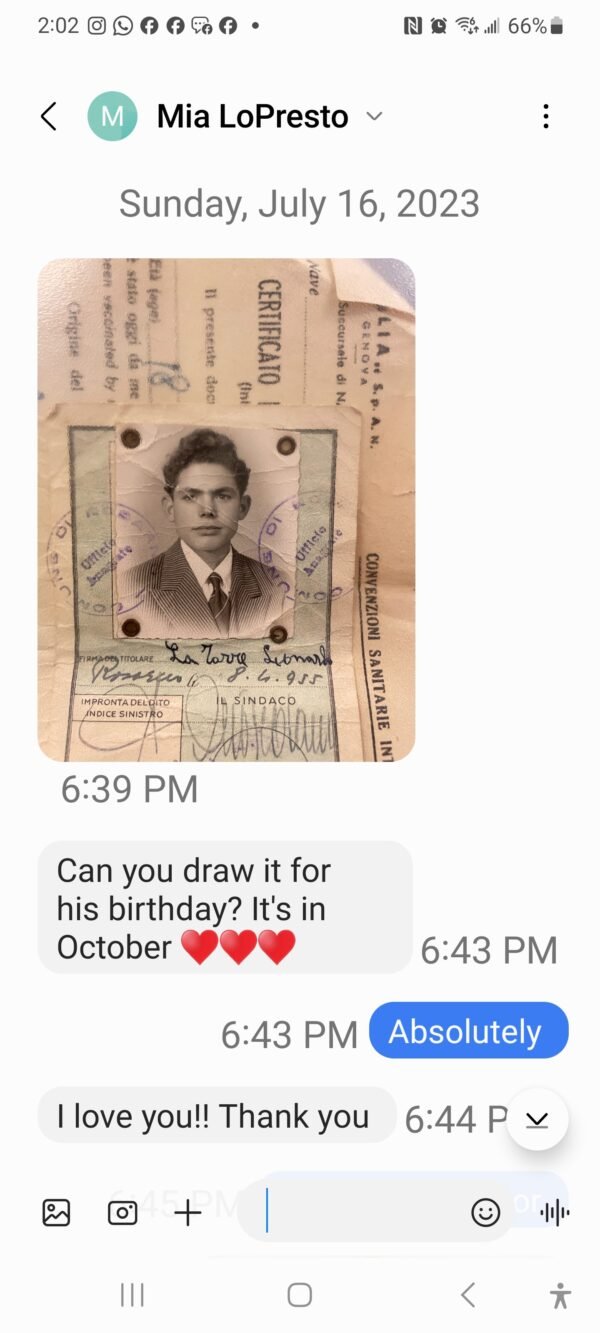600x1333 pixels.
Task: Open the plus attachments menu
Action: [188, 1213]
